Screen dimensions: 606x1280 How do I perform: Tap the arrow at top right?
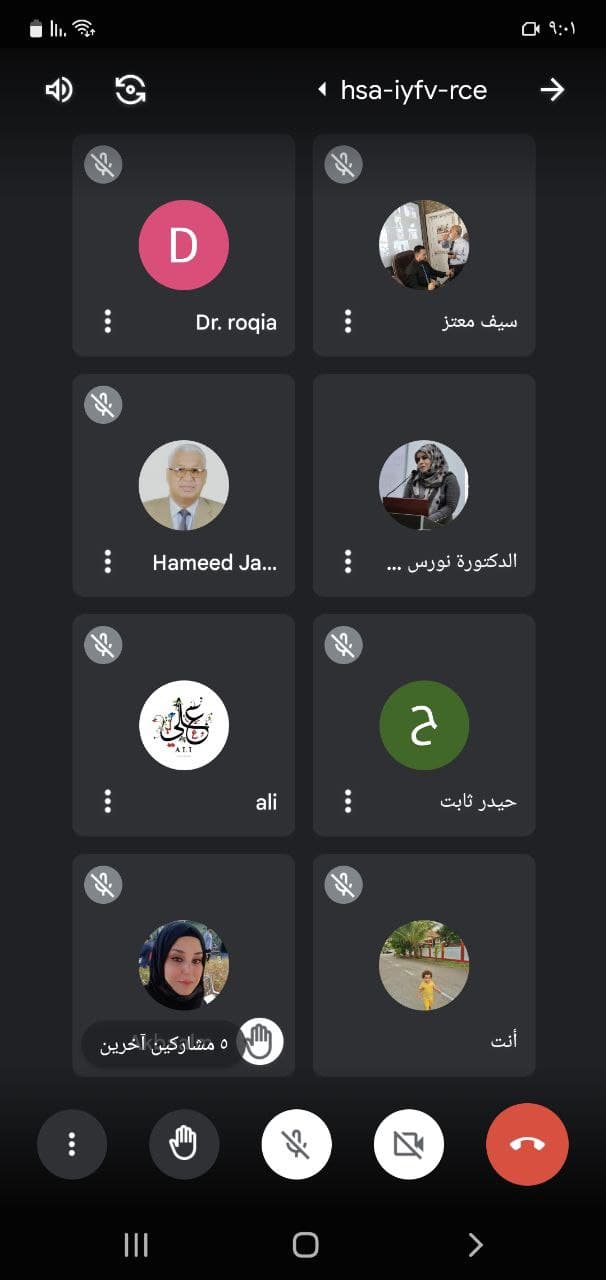coord(552,90)
